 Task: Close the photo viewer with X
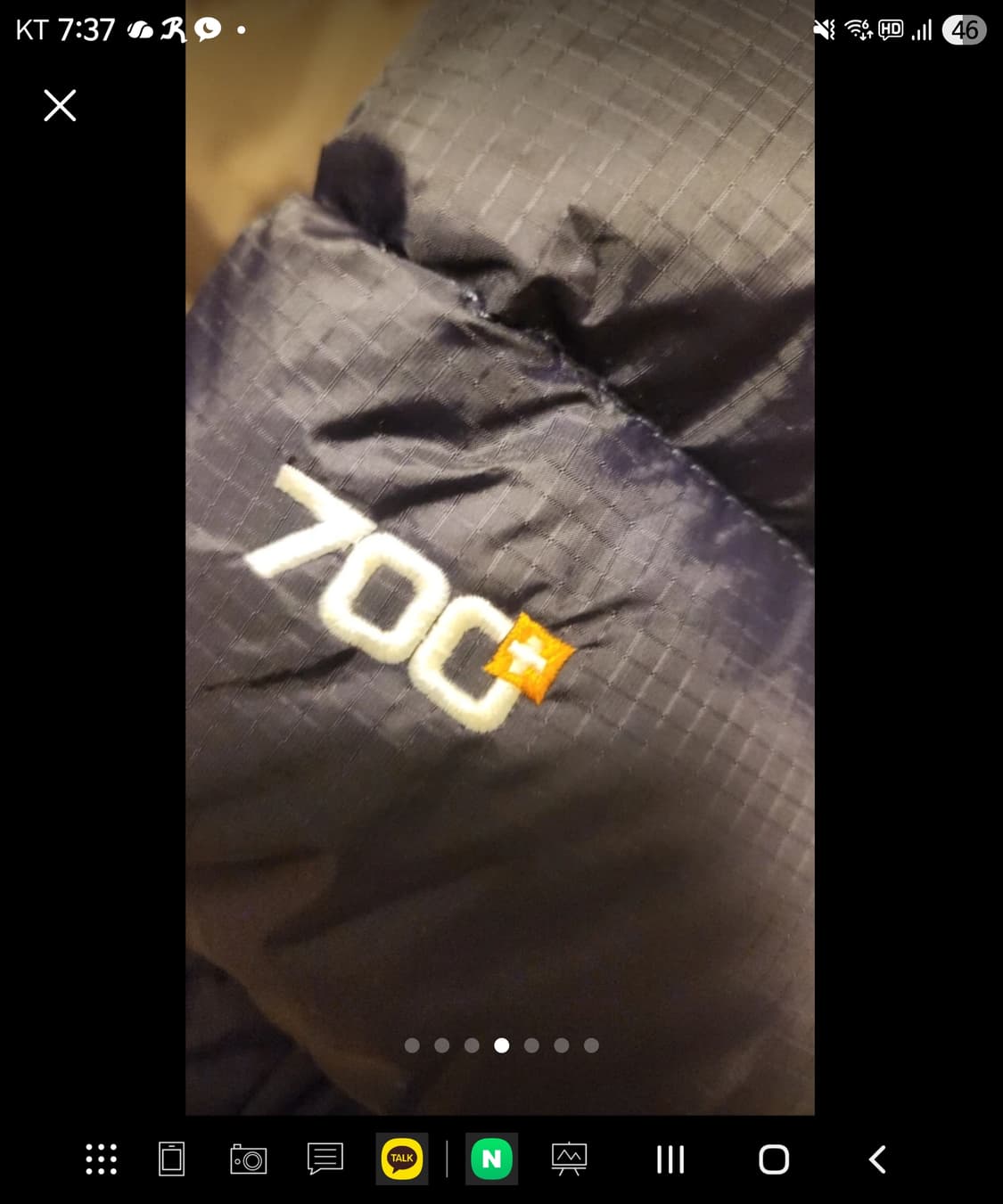click(59, 105)
